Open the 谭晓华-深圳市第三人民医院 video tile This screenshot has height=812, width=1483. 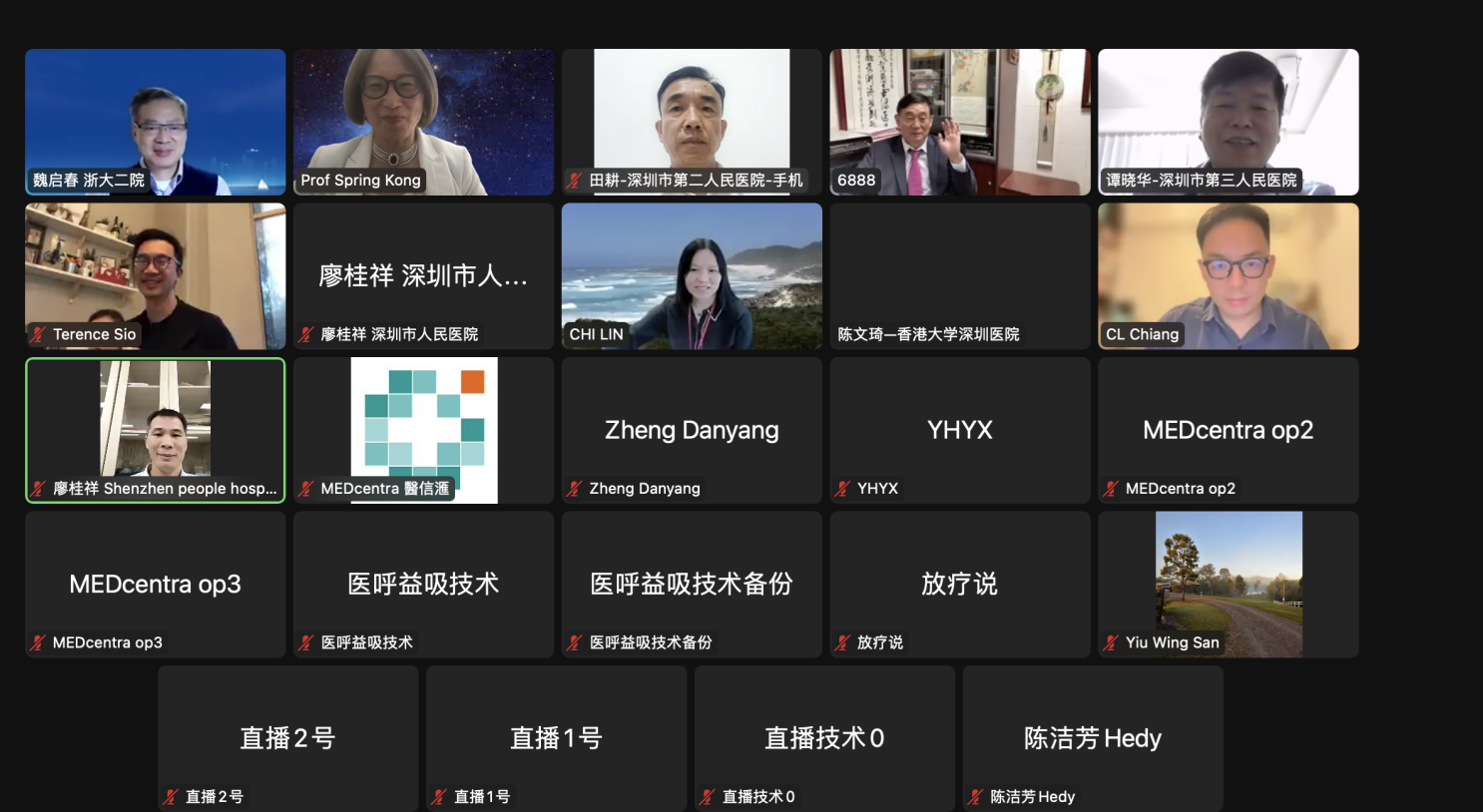1228,122
